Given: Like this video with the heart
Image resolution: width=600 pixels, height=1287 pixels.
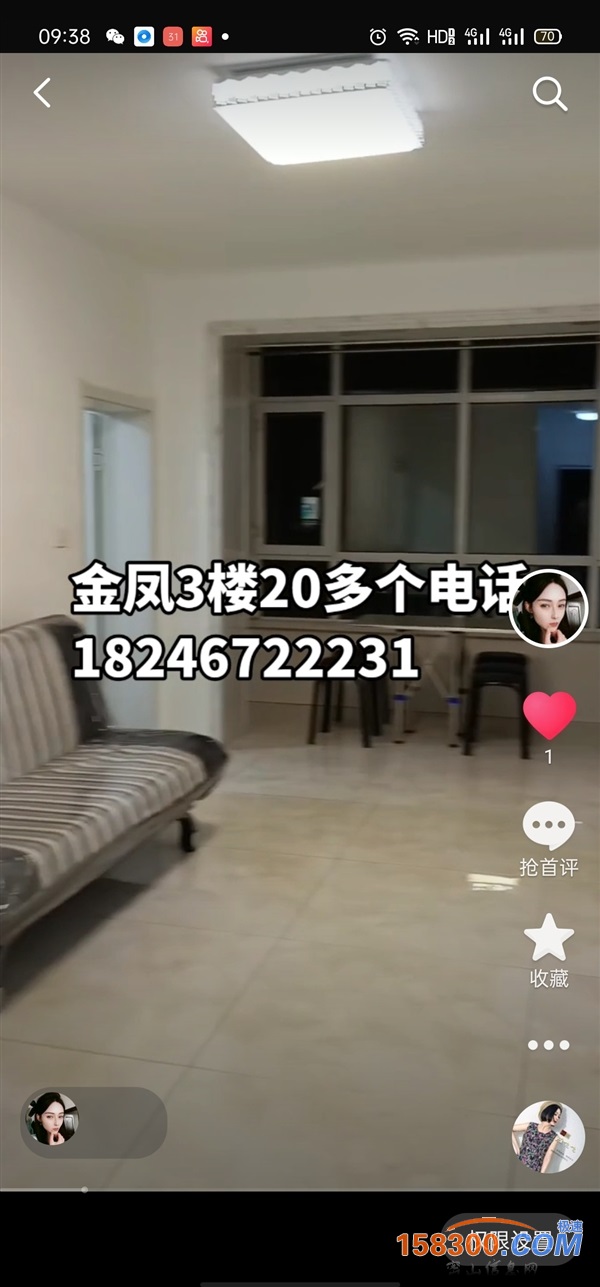Looking at the screenshot, I should [549, 716].
